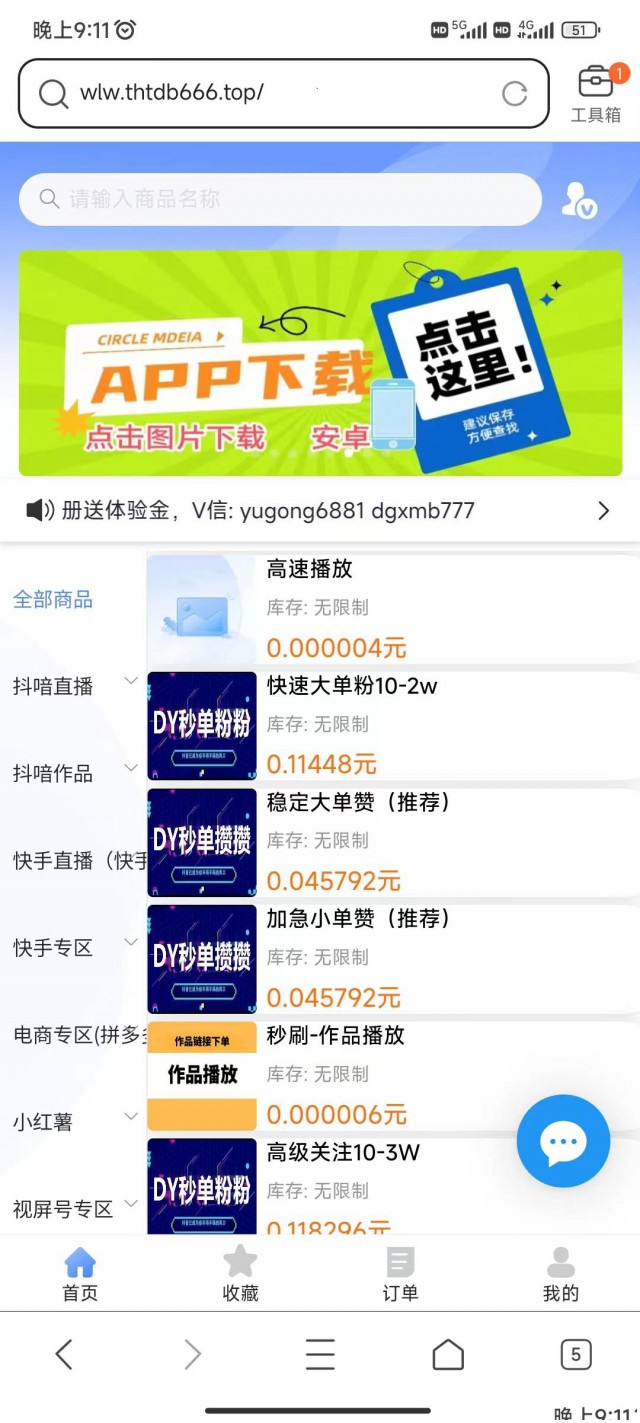Open the 册送体验金 announcement
The height and width of the screenshot is (1423, 640).
pyautogui.click(x=318, y=511)
